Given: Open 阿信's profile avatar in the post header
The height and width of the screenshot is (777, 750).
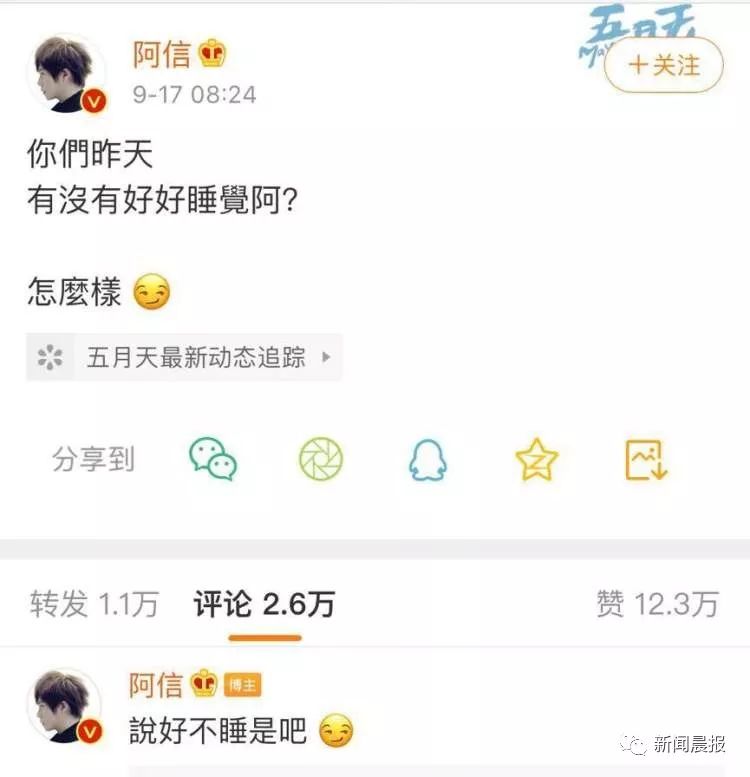Looking at the screenshot, I should (x=66, y=75).
